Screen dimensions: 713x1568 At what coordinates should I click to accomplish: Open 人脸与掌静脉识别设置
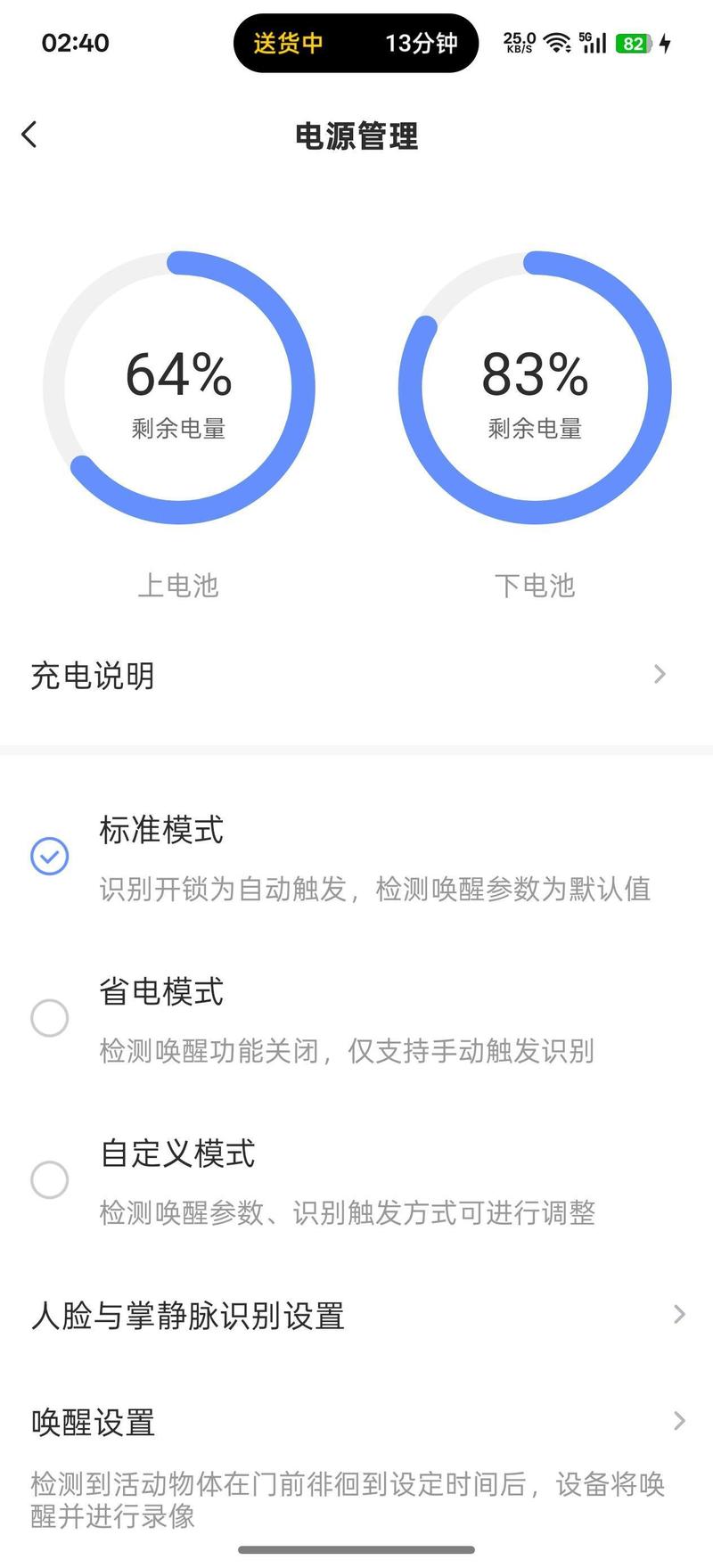coord(356,1315)
